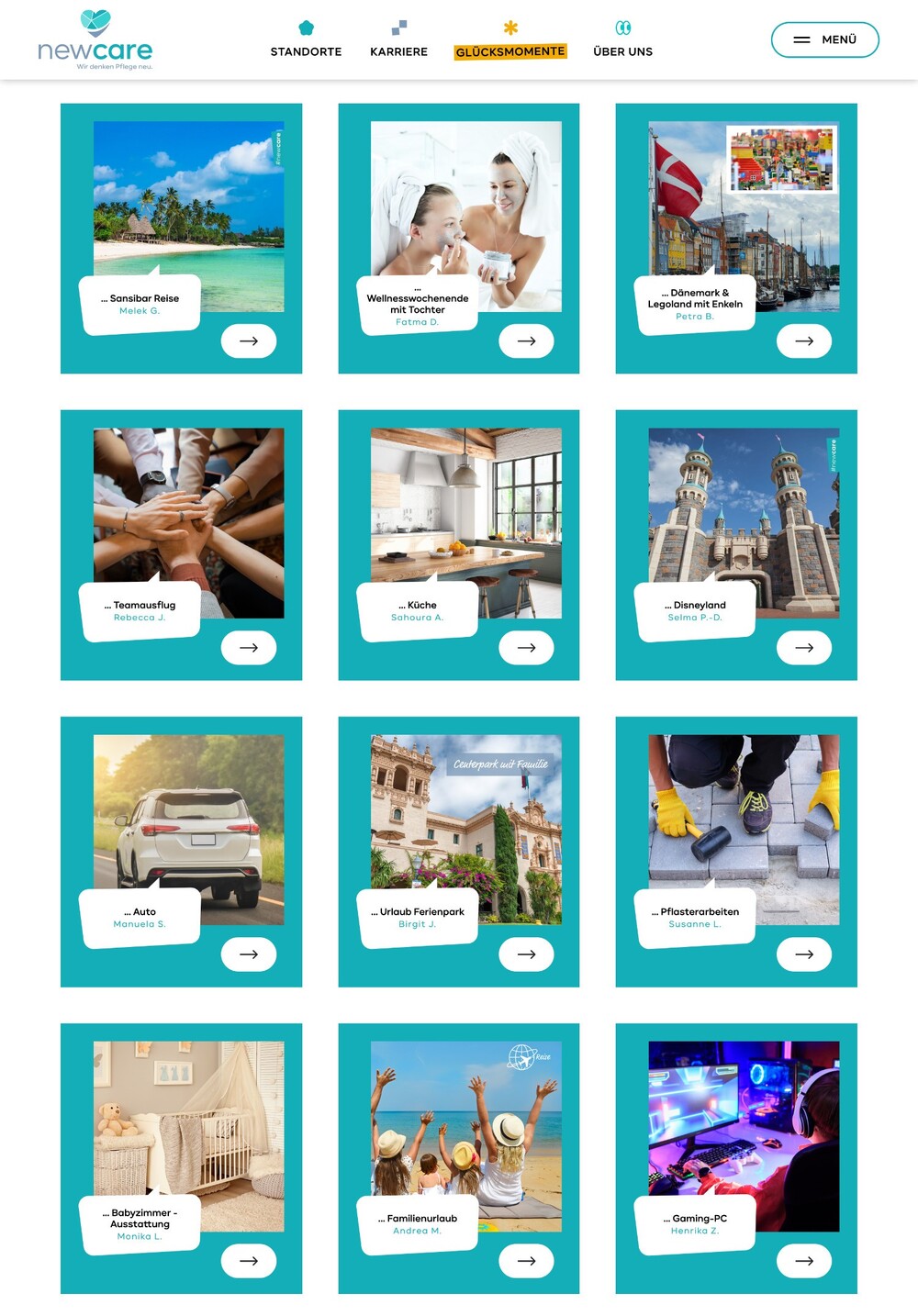918x1316 pixels.
Task: Tap the arrow on Manuela S.'s Auto card
Action: (x=249, y=954)
